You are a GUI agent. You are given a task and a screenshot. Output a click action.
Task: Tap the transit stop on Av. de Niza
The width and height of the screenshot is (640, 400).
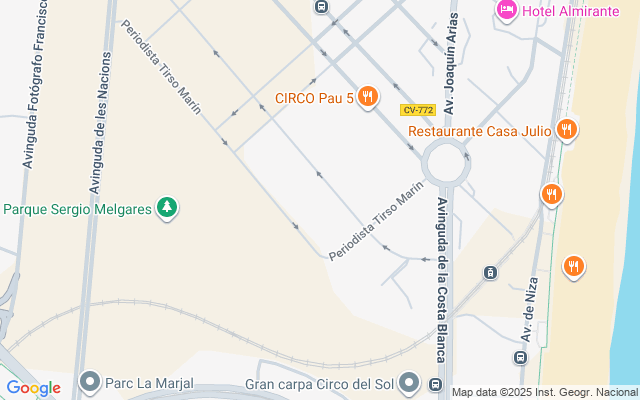click(x=519, y=357)
